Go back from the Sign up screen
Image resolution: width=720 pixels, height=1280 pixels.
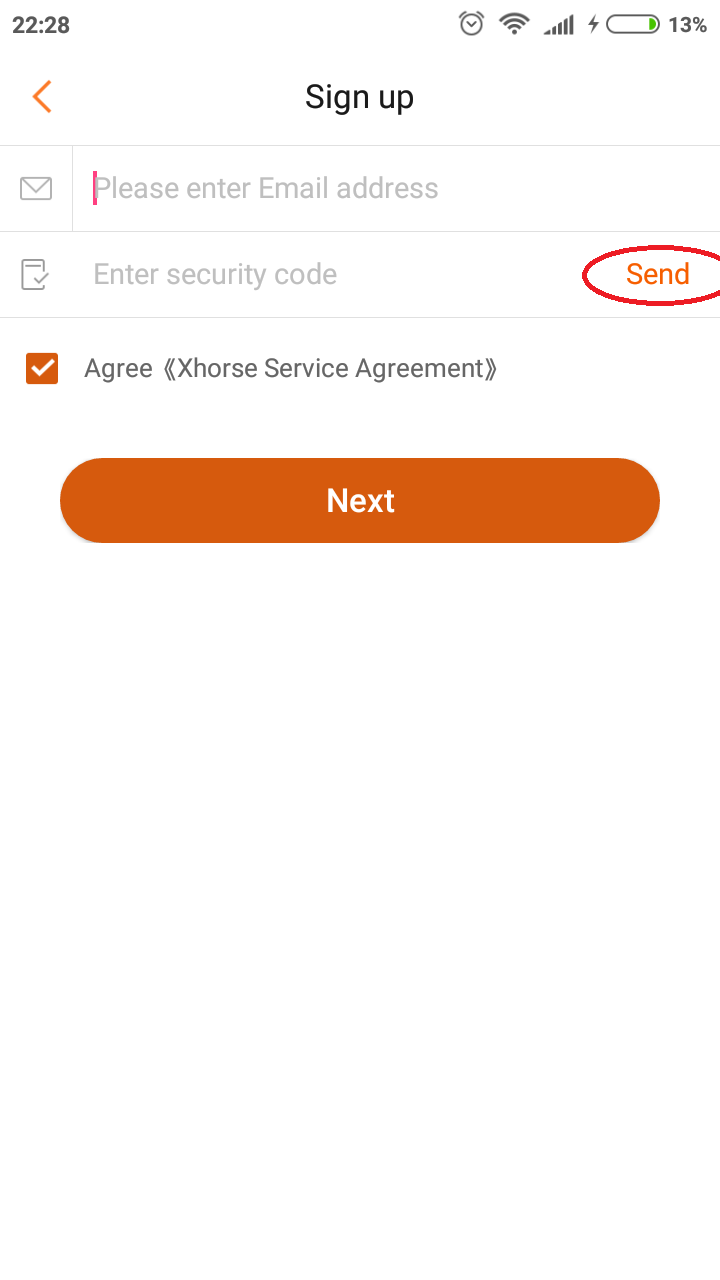pos(42,97)
